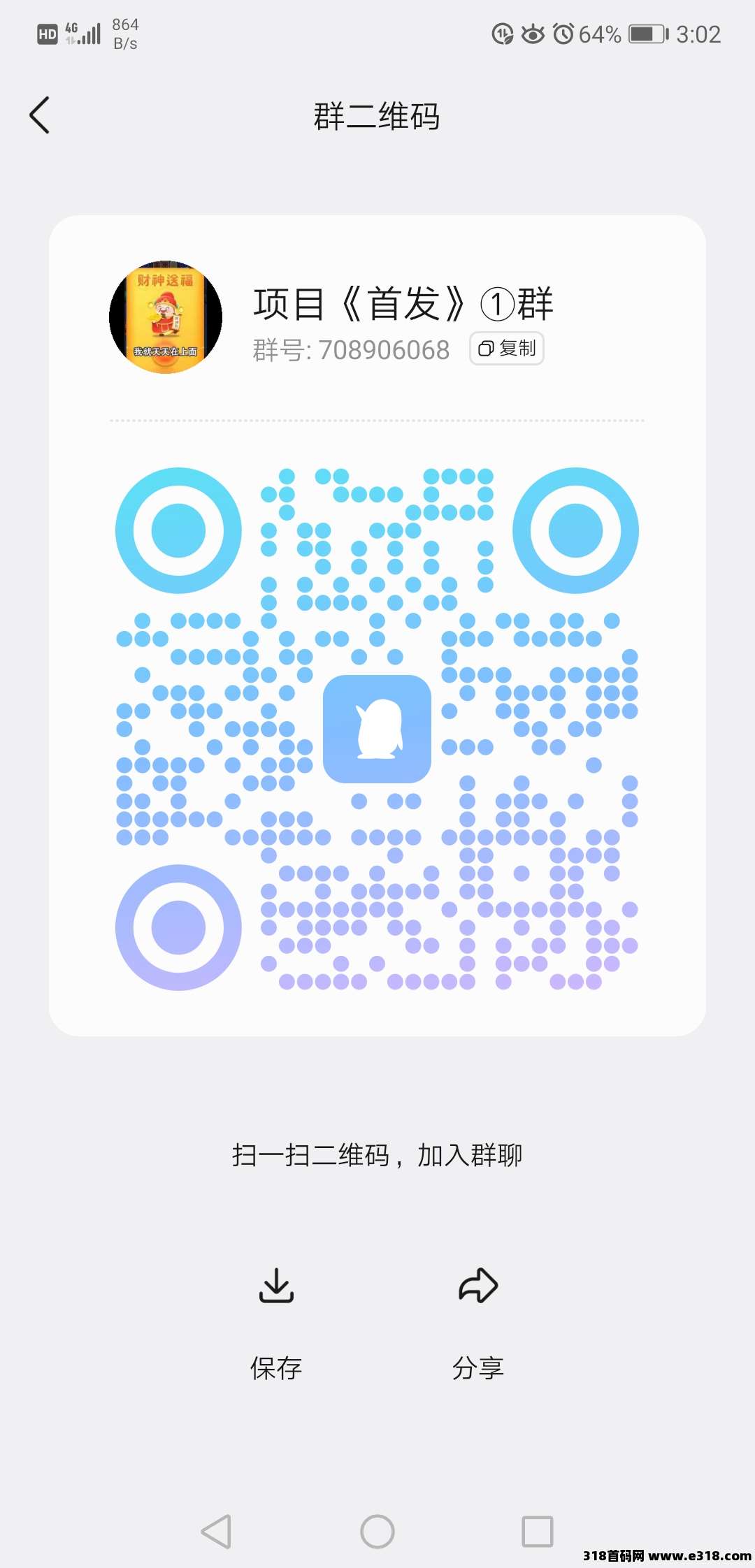The height and width of the screenshot is (1568, 755).
Task: Go back from the group QR code page
Action: coord(40,115)
